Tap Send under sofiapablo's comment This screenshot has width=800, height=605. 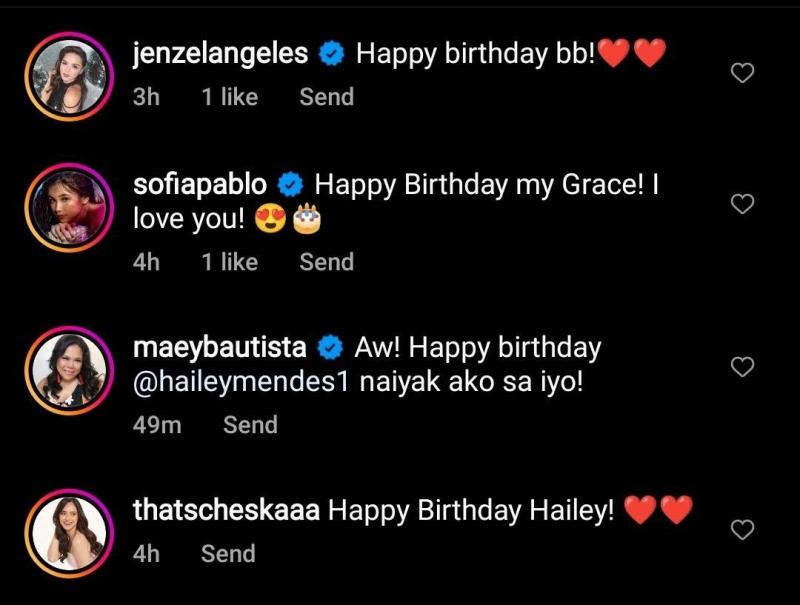point(326,262)
